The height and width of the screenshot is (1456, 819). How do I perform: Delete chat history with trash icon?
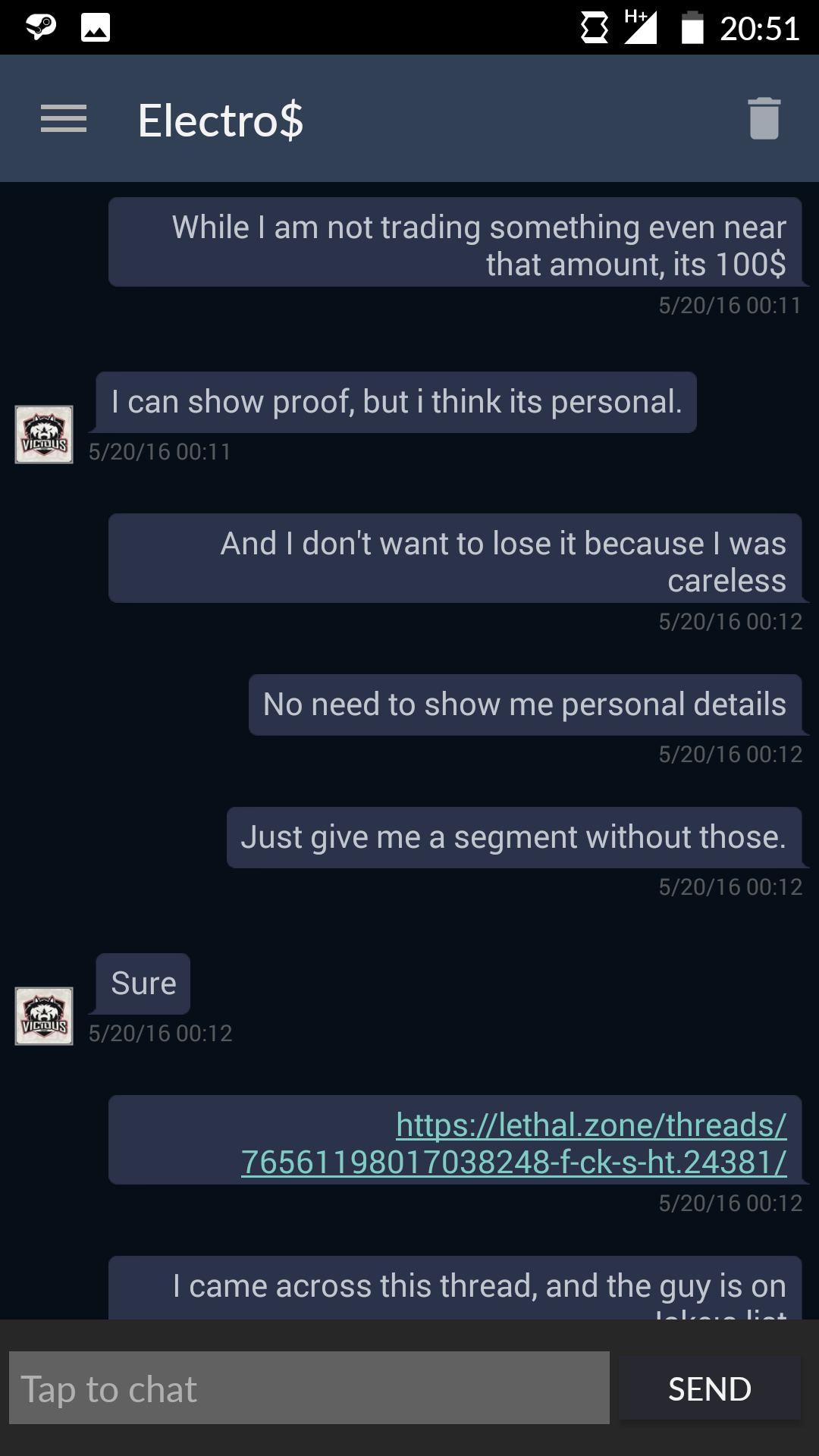point(764,118)
